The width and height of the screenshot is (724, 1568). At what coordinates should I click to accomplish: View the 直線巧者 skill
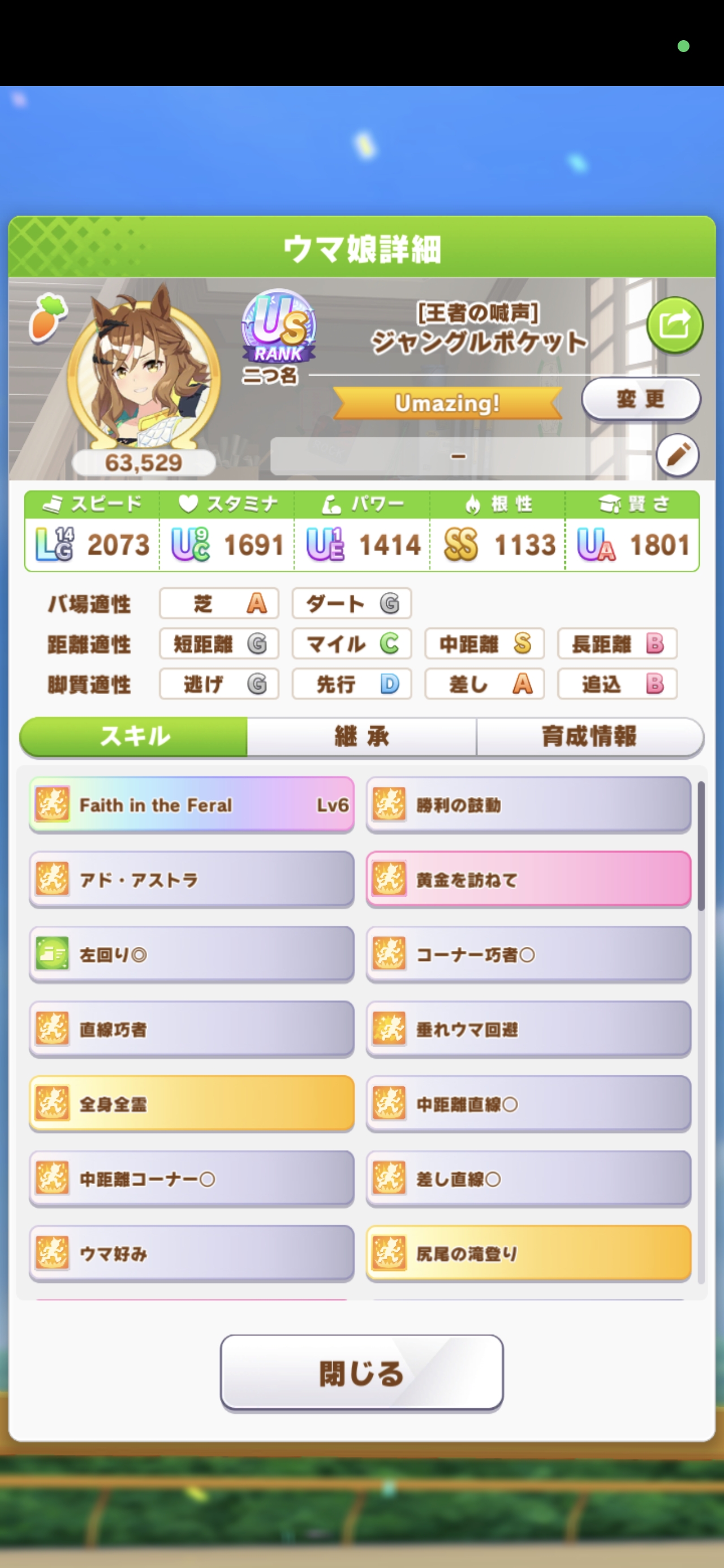click(x=191, y=1029)
